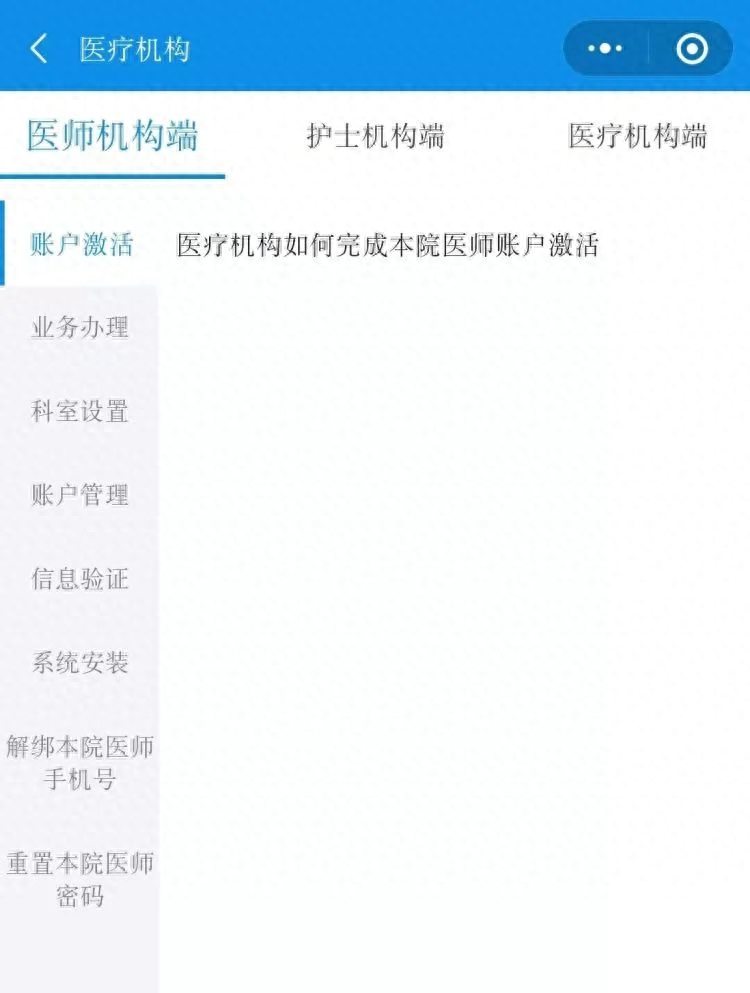Open the 系统安装 category
Screen dimensions: 750x993
(80, 662)
